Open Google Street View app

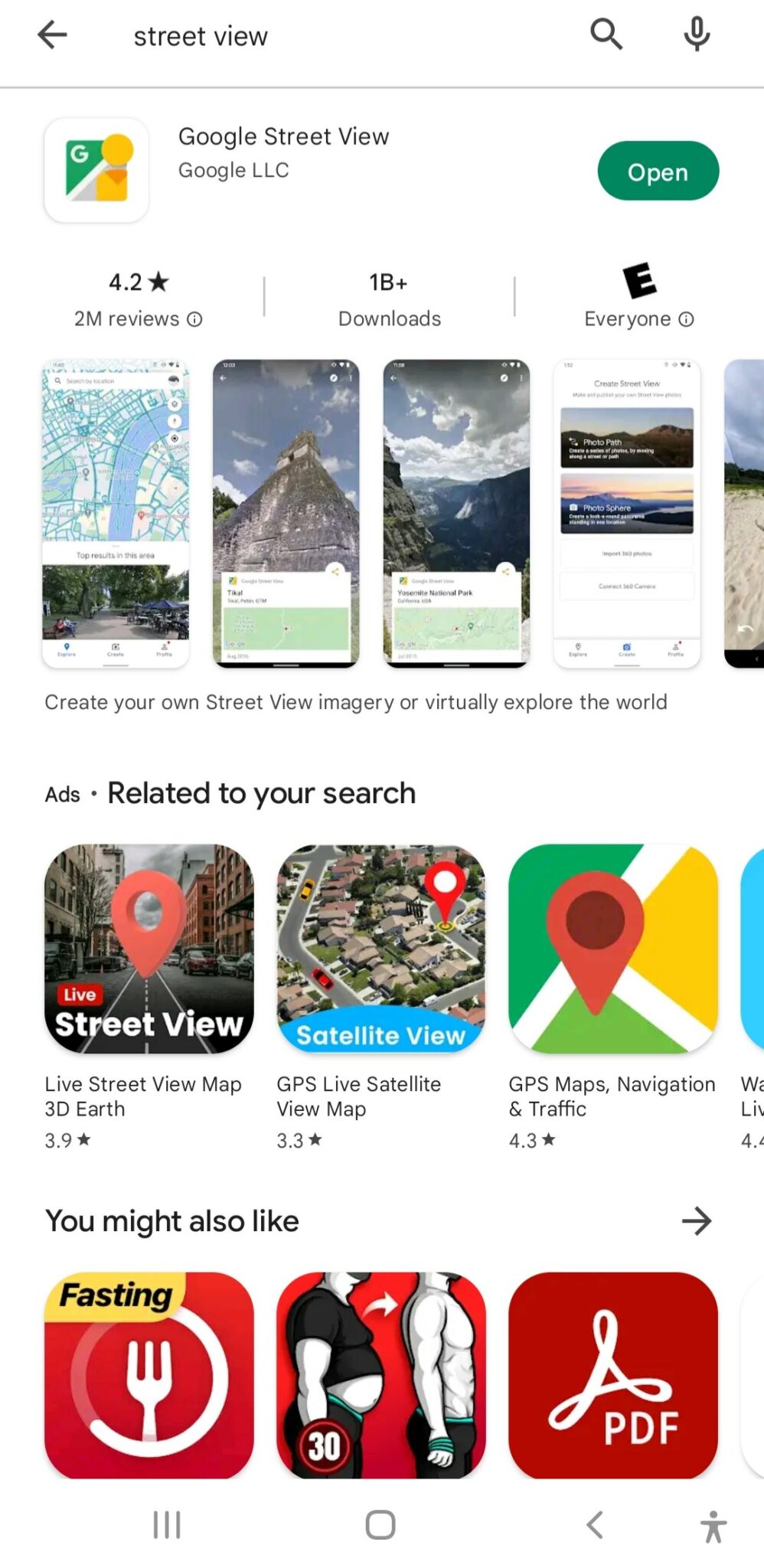[x=658, y=171]
